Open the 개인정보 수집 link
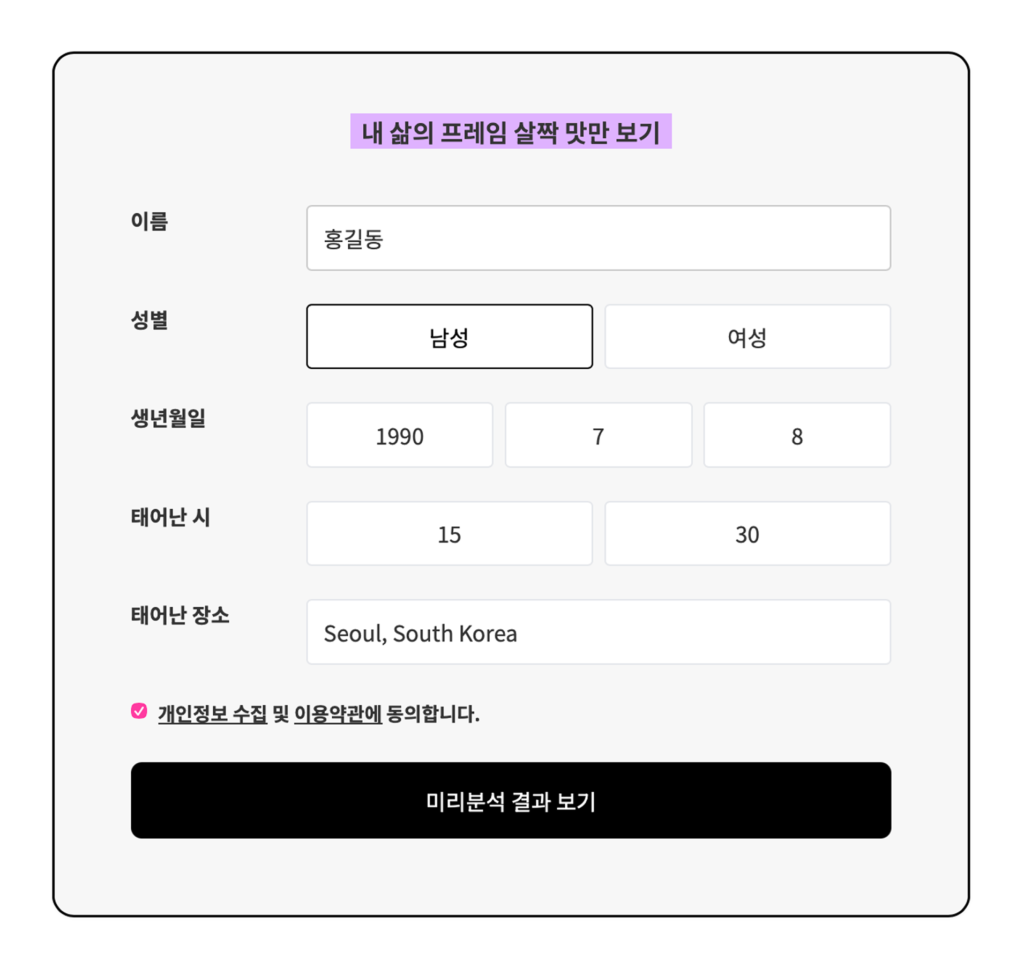This screenshot has width=1024, height=968. point(212,714)
